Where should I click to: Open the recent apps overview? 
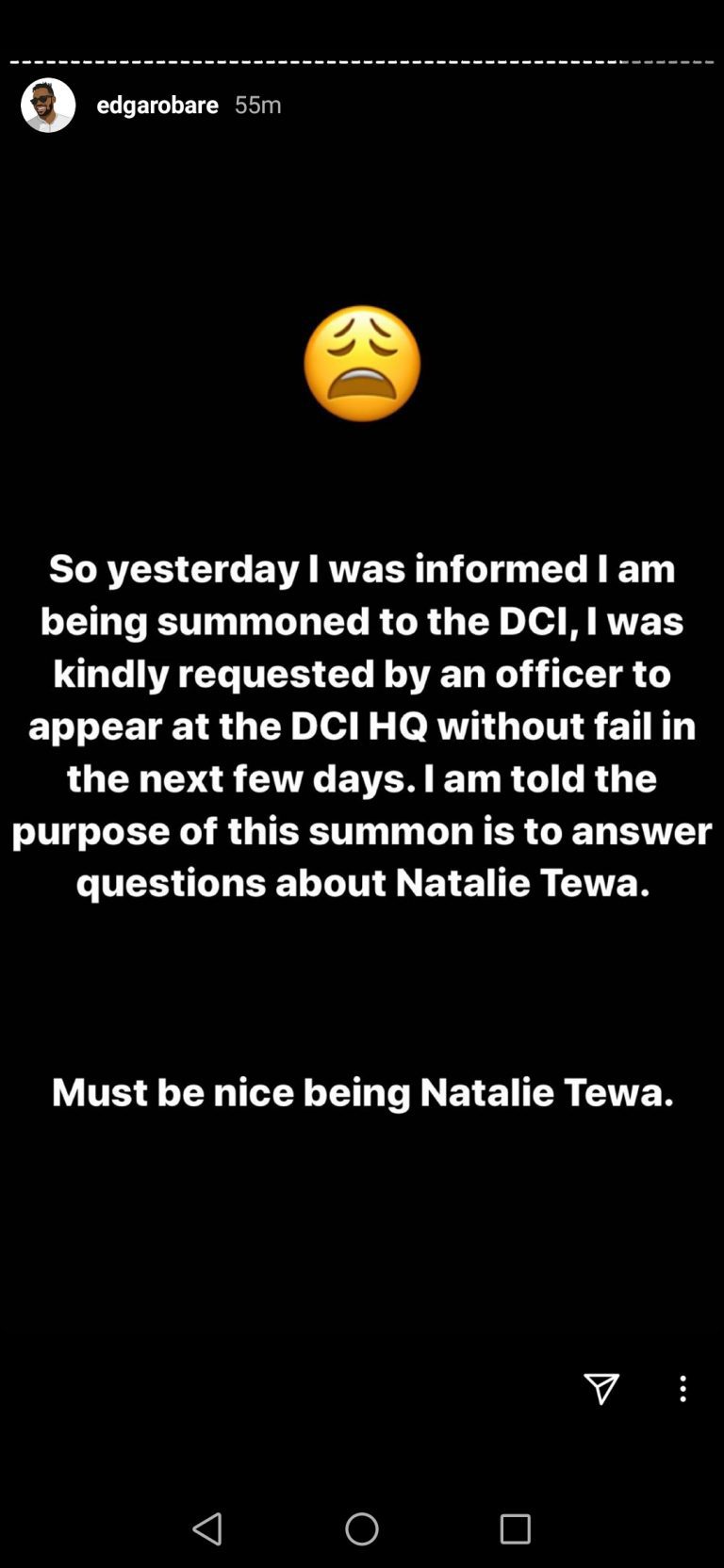point(516,1528)
